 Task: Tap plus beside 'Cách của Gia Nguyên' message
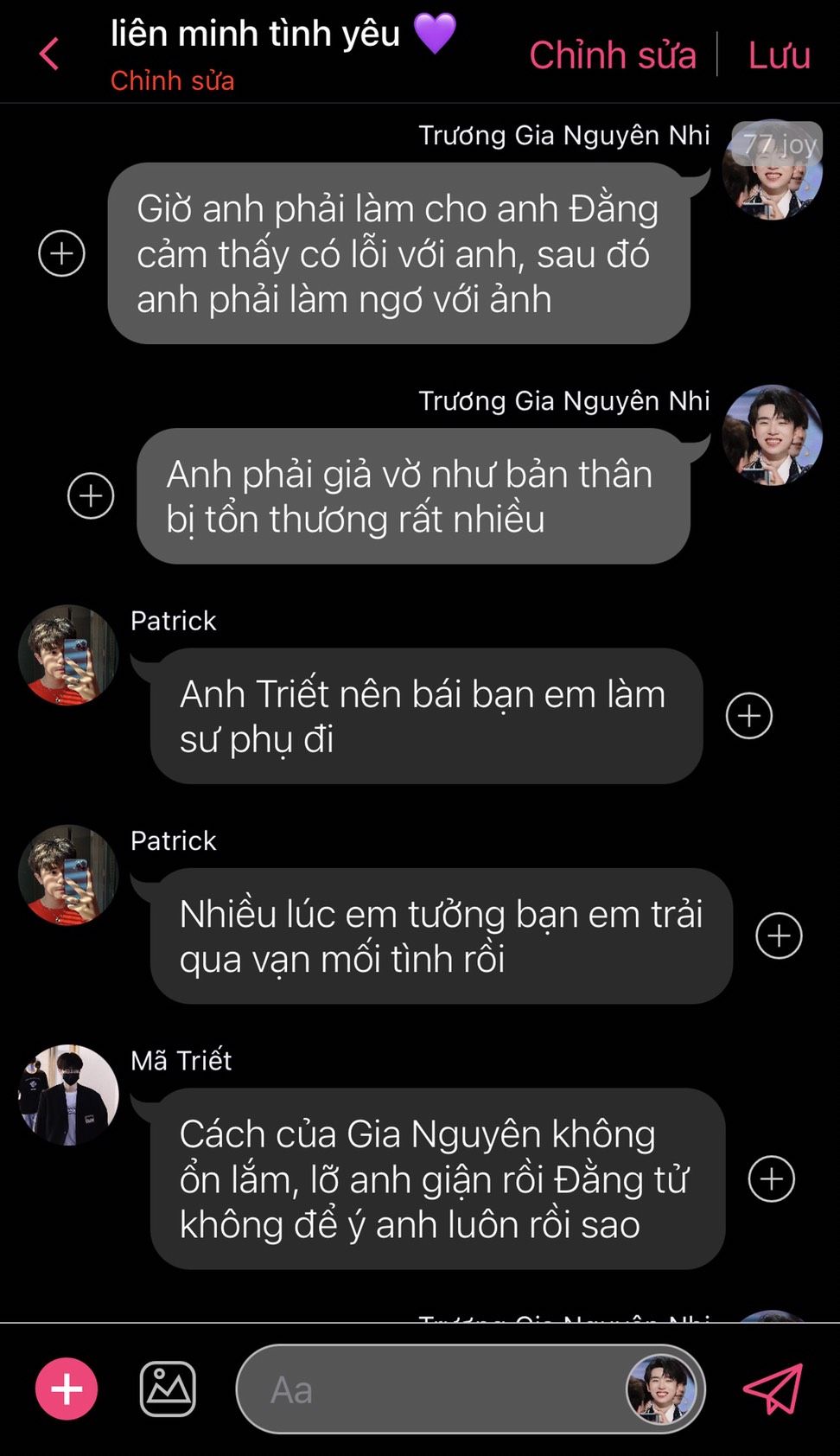coord(772,1178)
